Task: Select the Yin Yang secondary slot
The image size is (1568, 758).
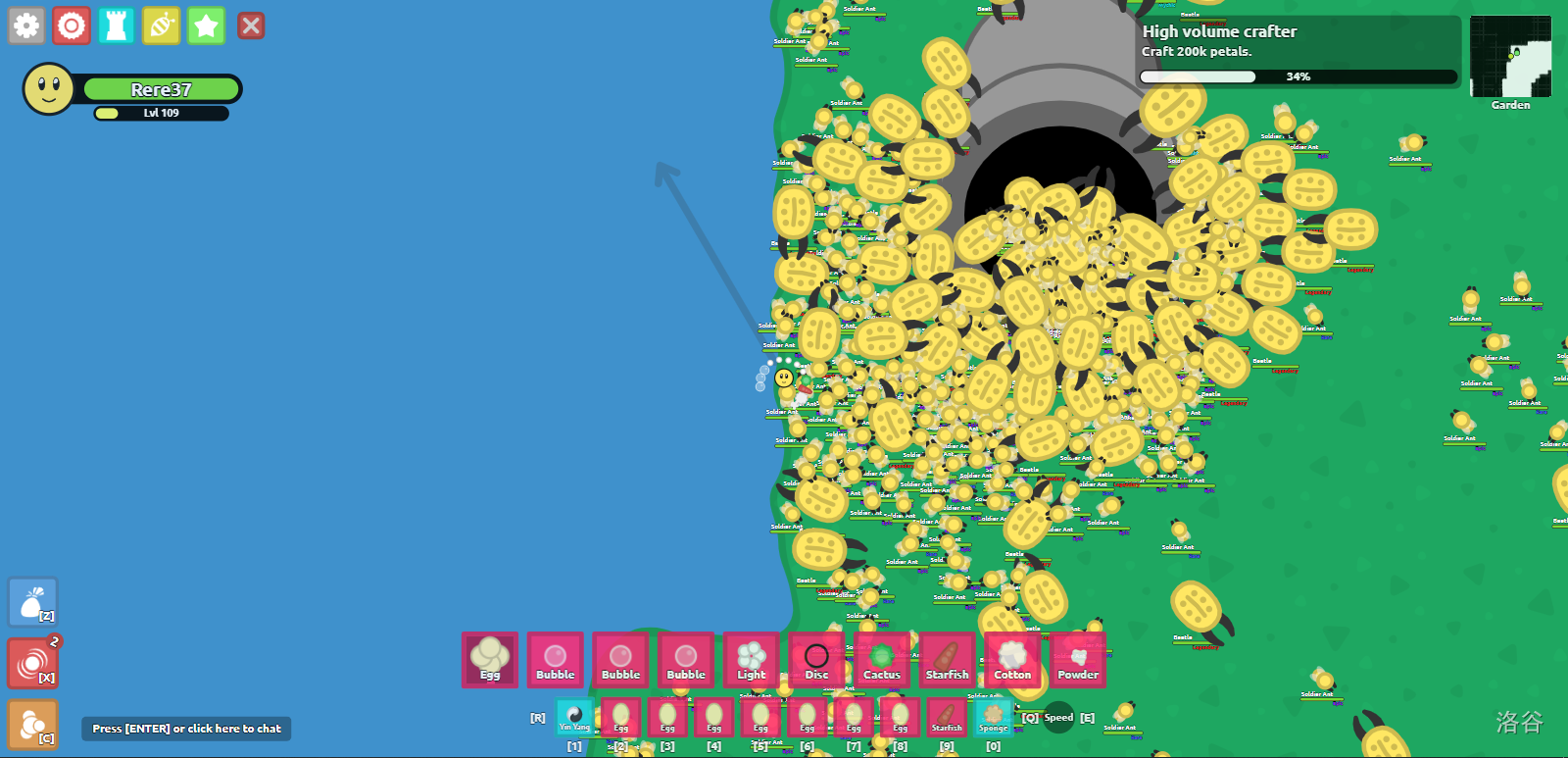Action: (x=574, y=717)
